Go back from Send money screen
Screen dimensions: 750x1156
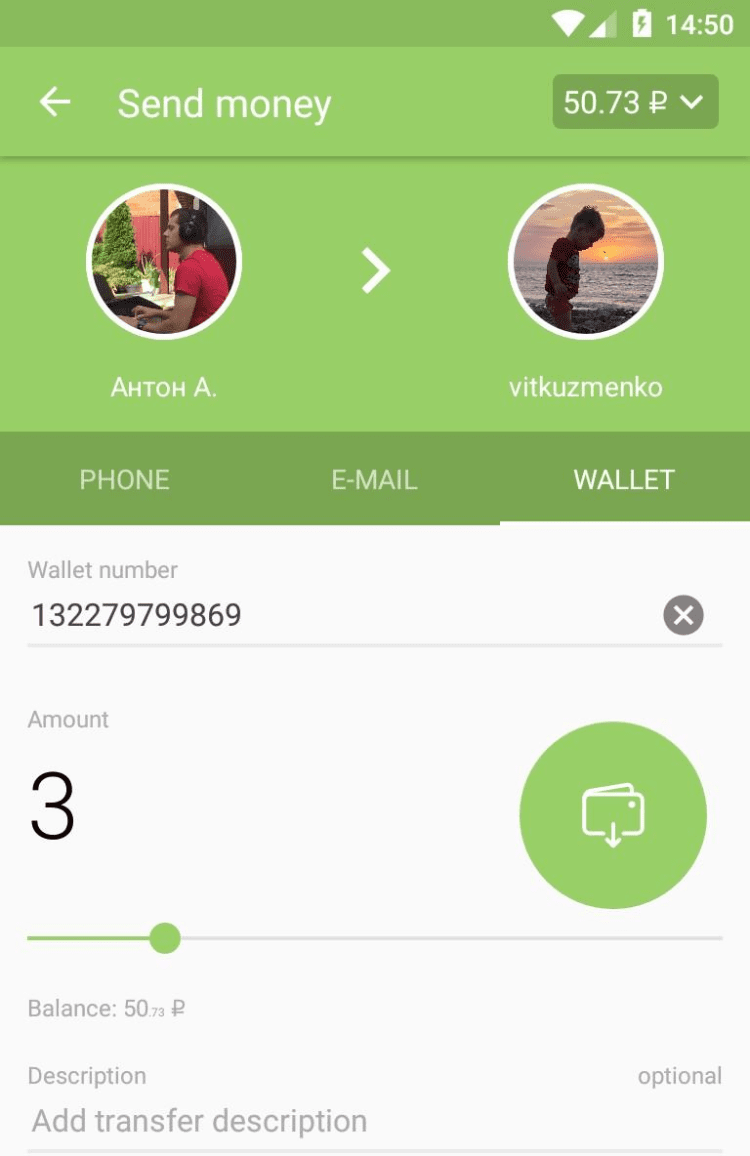[x=55, y=103]
